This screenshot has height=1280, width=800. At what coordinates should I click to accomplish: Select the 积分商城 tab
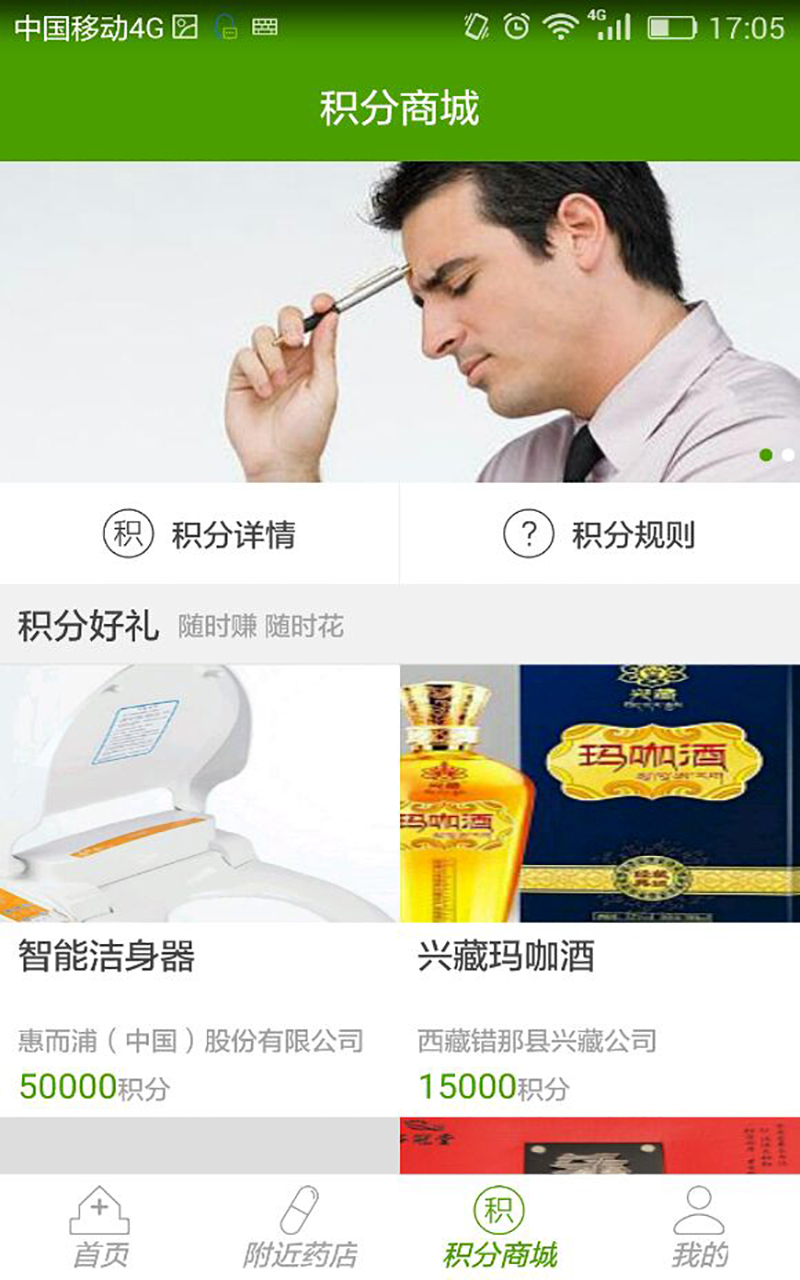(500, 1228)
